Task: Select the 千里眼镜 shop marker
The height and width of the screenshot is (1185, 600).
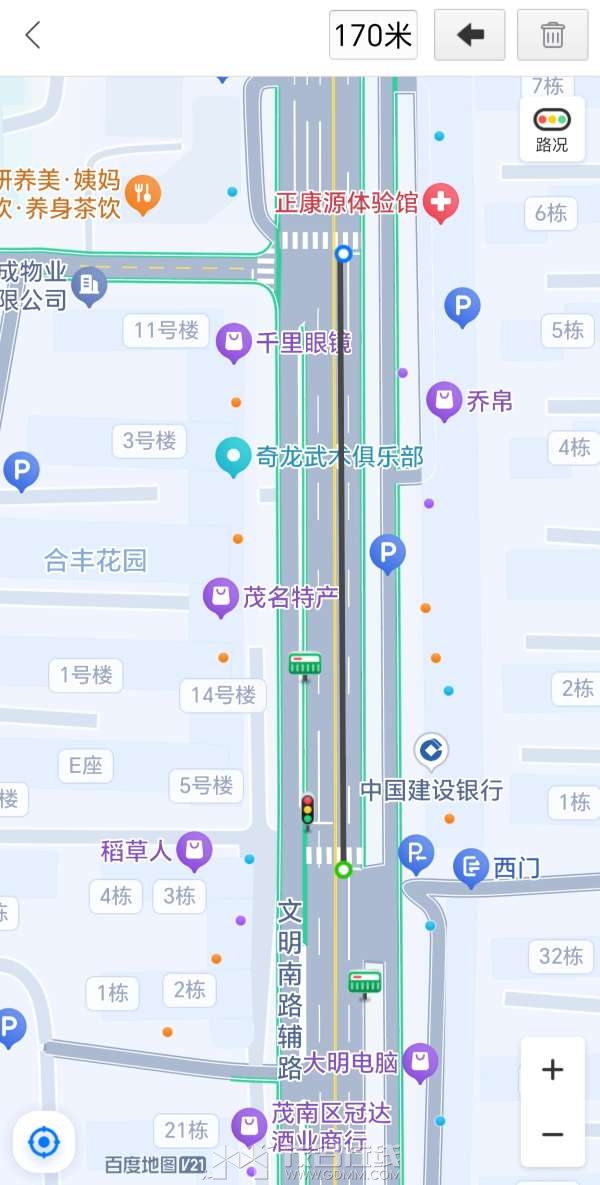Action: (233, 342)
